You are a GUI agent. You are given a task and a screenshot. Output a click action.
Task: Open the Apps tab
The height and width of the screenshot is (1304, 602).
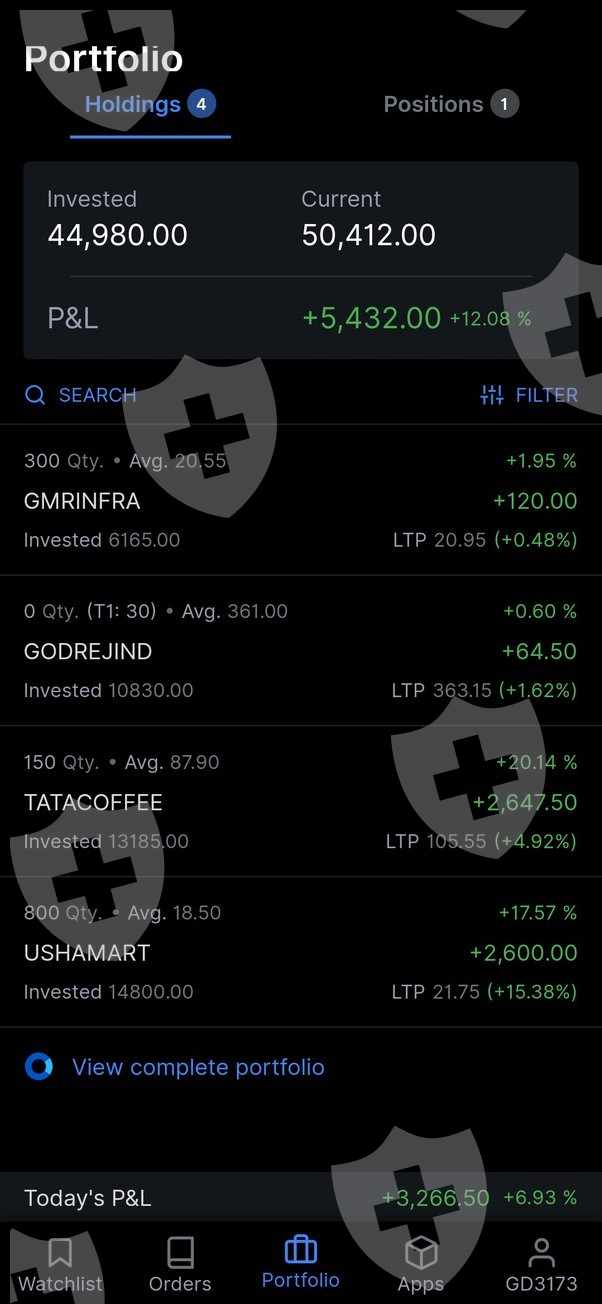coord(421,1265)
